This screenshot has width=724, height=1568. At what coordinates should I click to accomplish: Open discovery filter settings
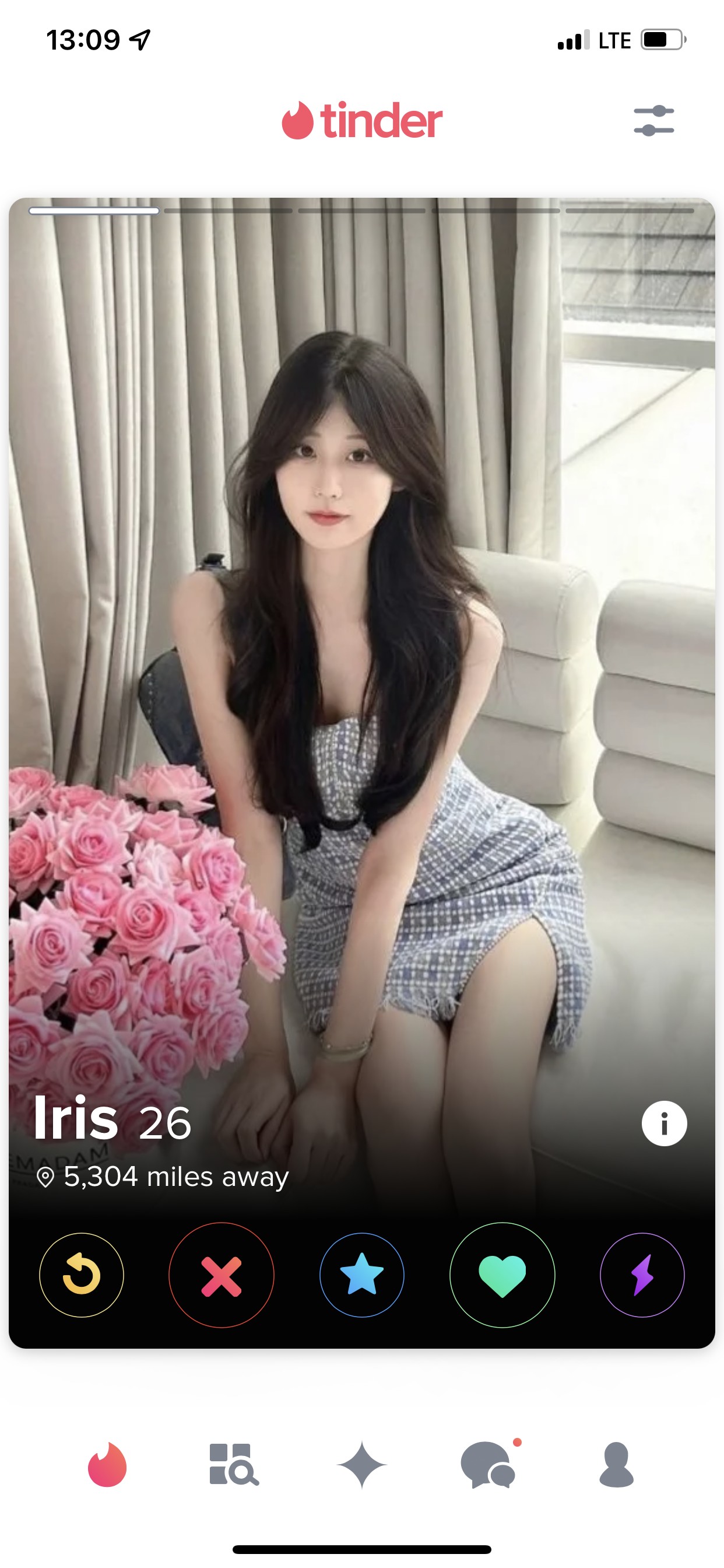653,121
